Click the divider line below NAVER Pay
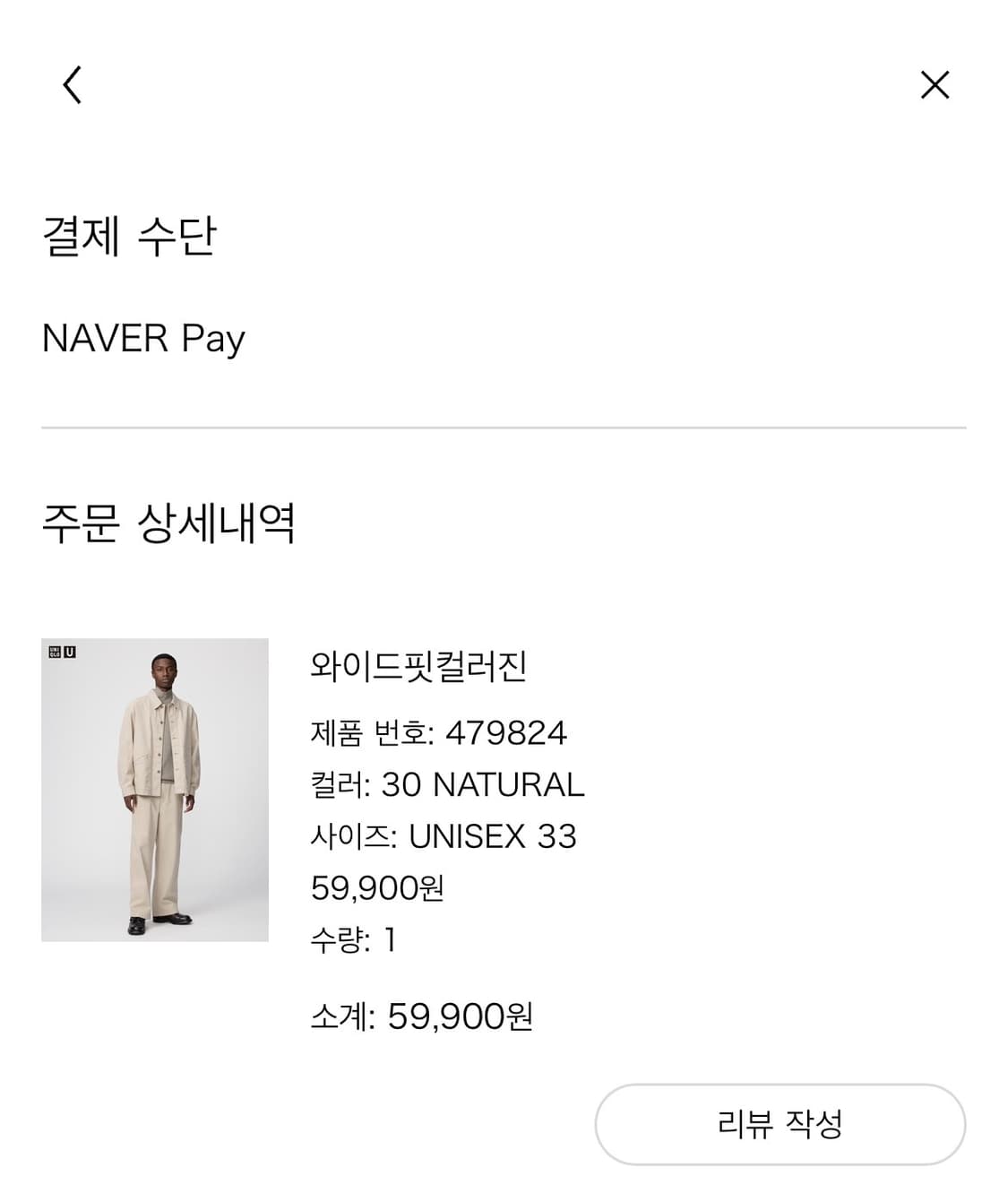 coord(504,429)
